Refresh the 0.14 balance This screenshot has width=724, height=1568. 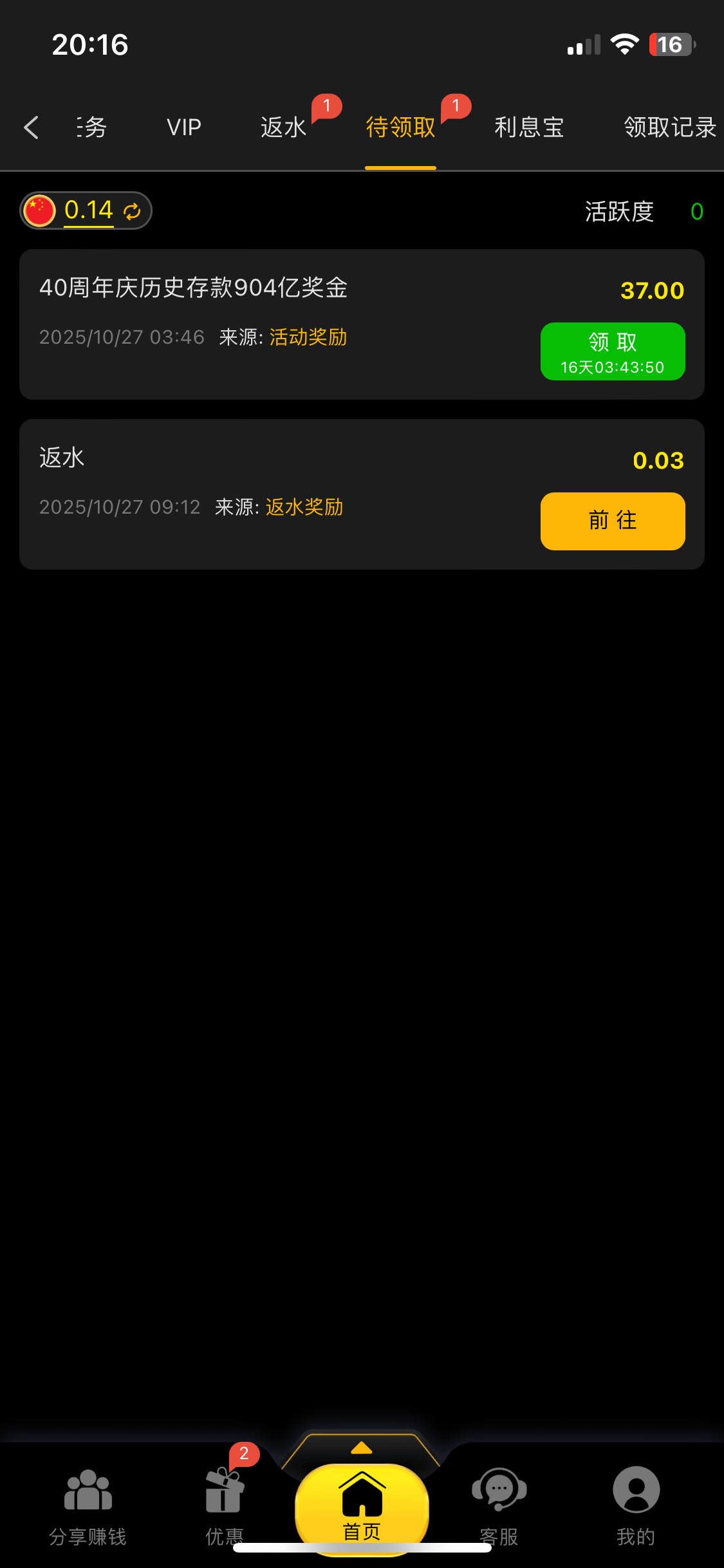coord(133,211)
